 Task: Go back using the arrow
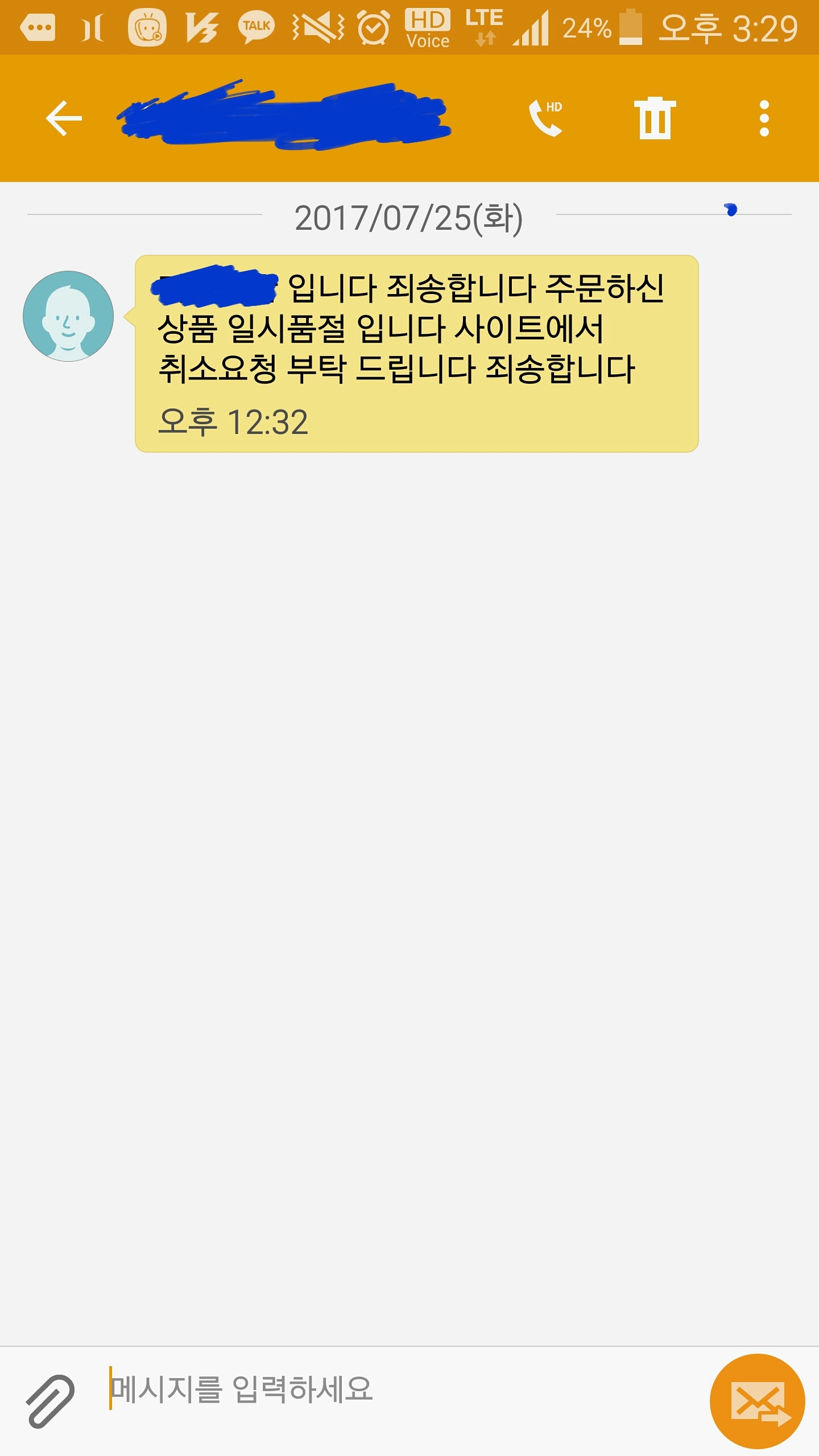point(64,118)
